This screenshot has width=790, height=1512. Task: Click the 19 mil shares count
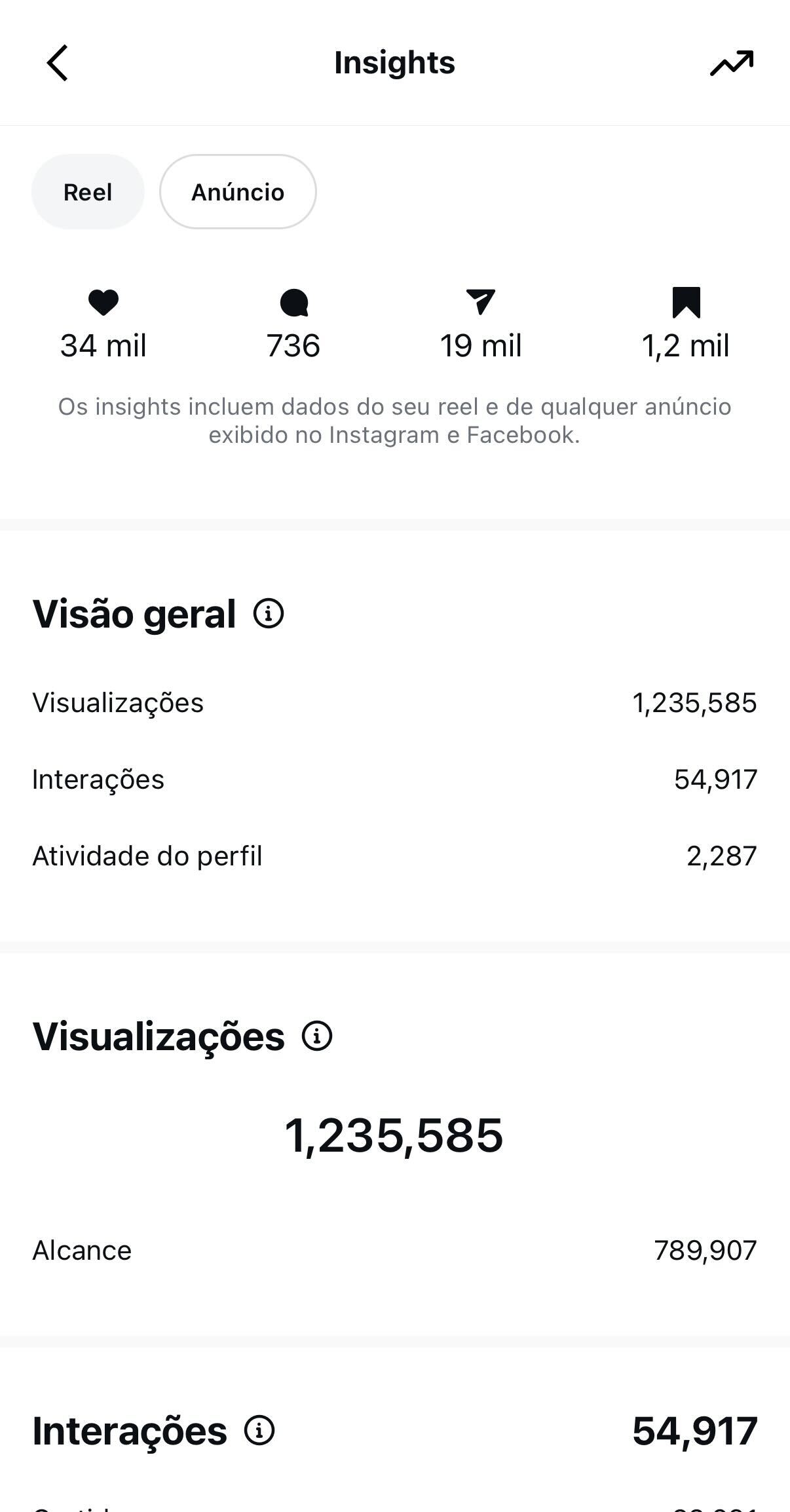click(480, 345)
